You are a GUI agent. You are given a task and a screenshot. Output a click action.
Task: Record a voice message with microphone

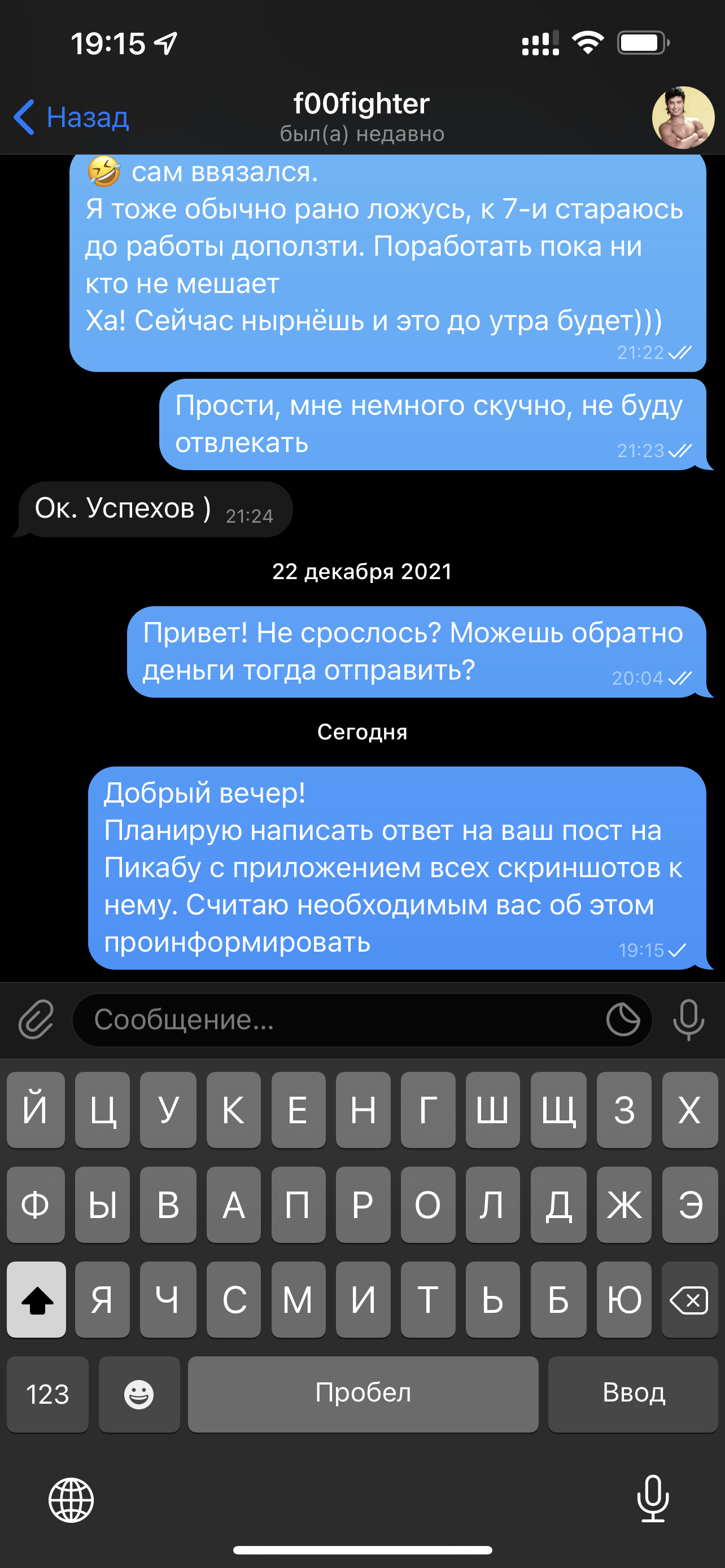pos(688,1019)
